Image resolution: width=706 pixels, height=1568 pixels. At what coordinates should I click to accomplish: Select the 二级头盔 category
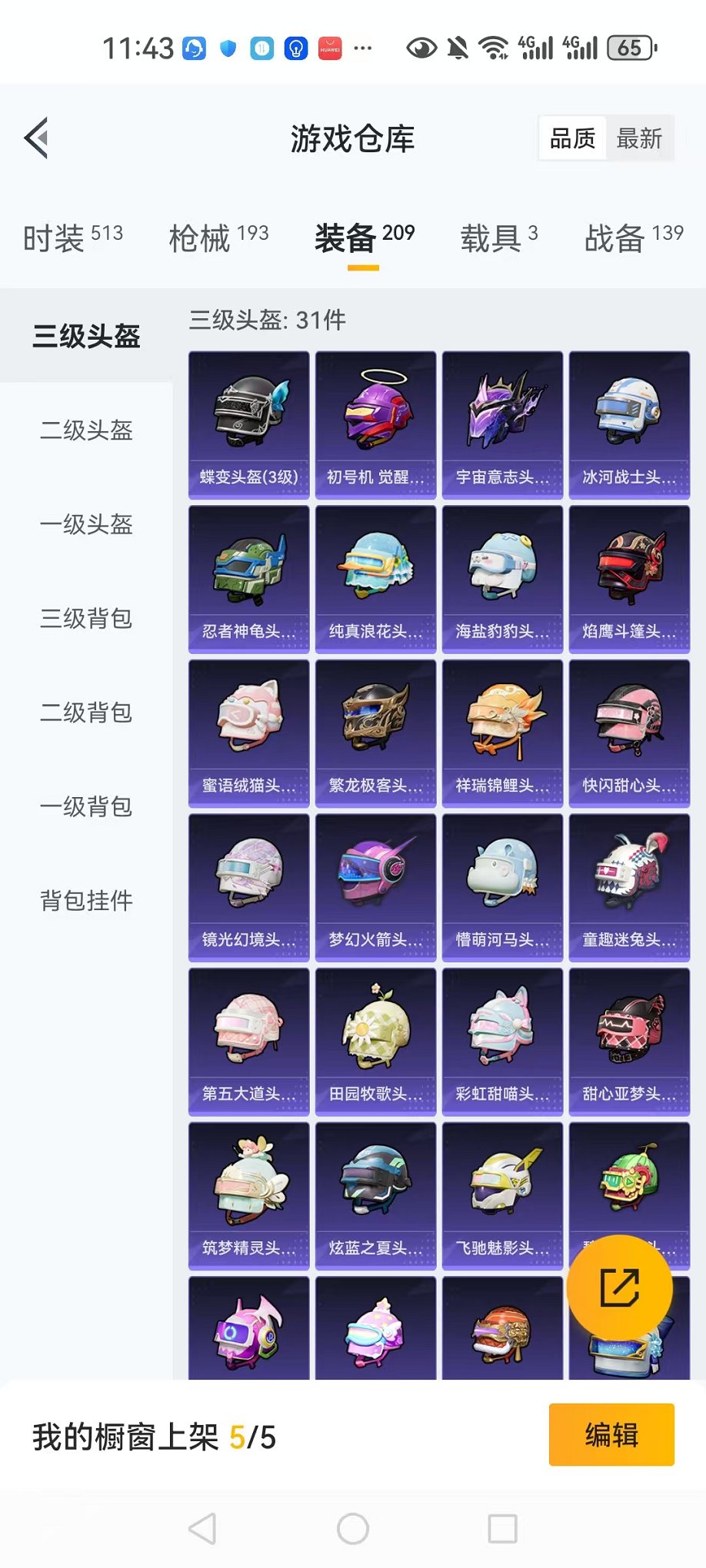(86, 430)
